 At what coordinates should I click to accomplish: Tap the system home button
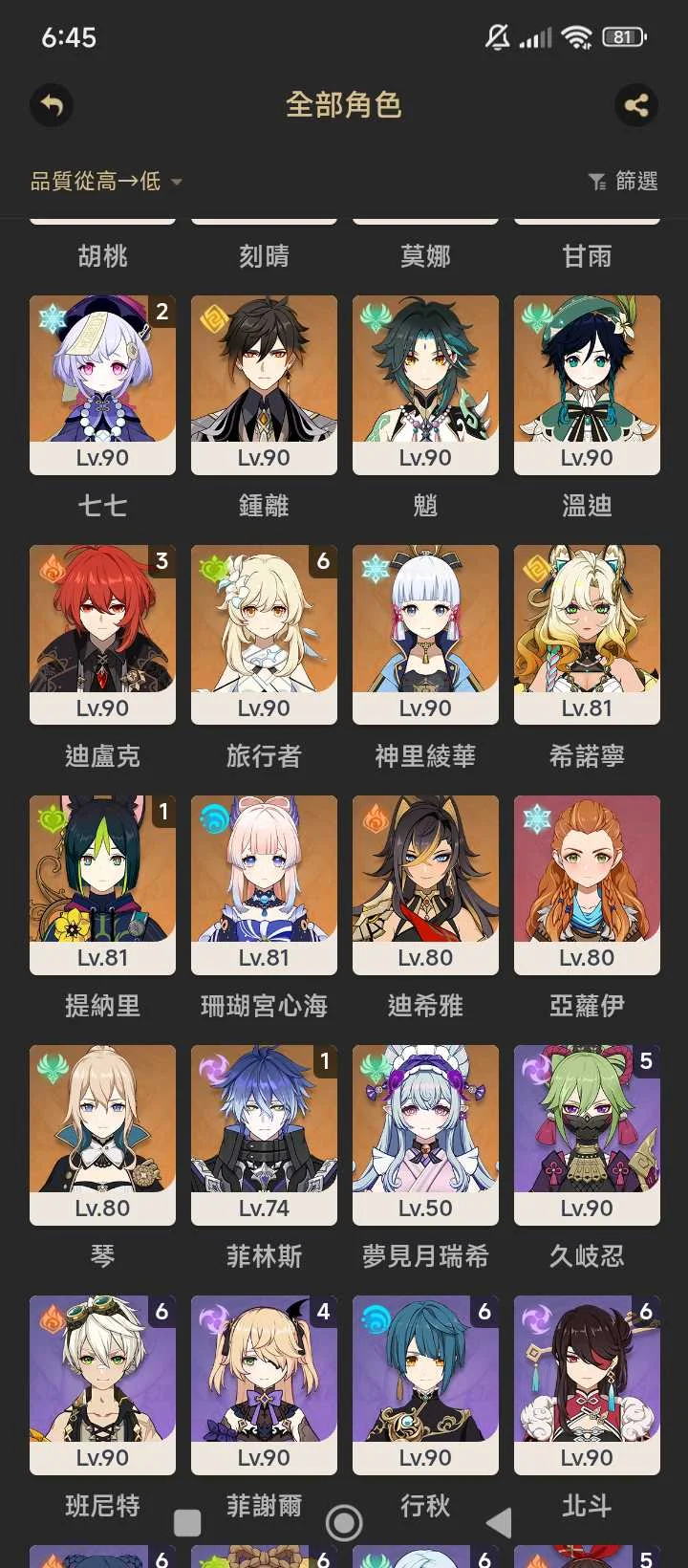[344, 1522]
